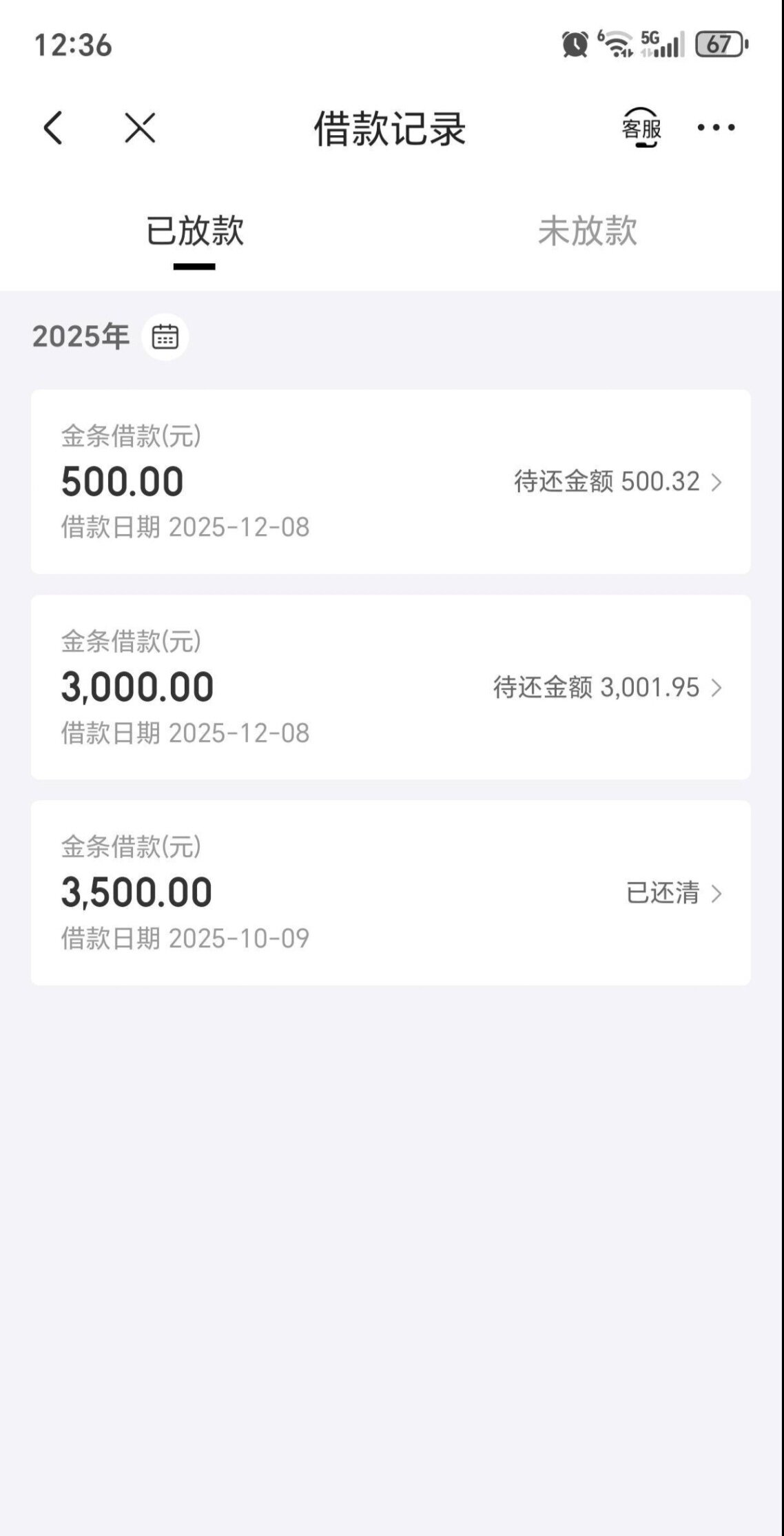Switch to the 未放款 tab

click(x=587, y=231)
